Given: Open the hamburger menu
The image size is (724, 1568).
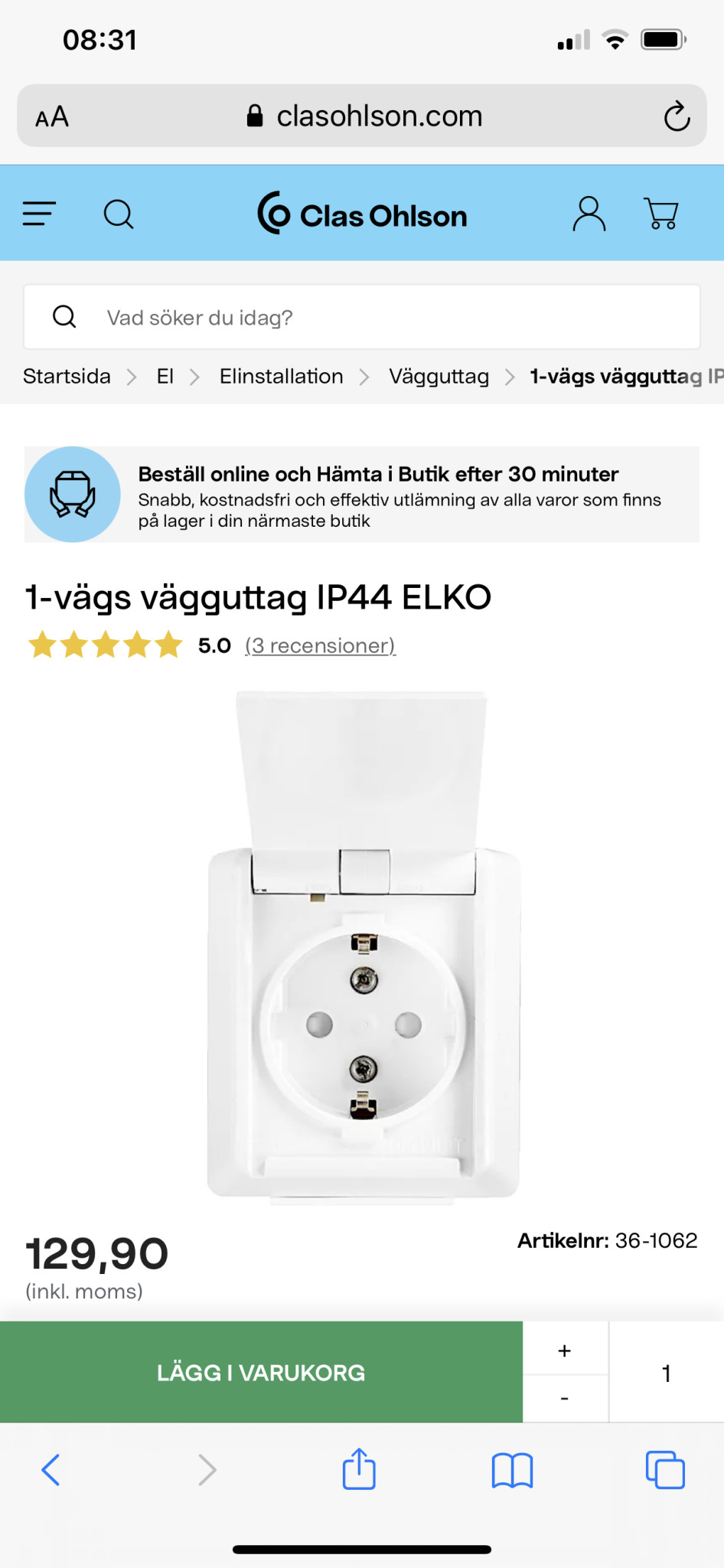Looking at the screenshot, I should pos(39,214).
